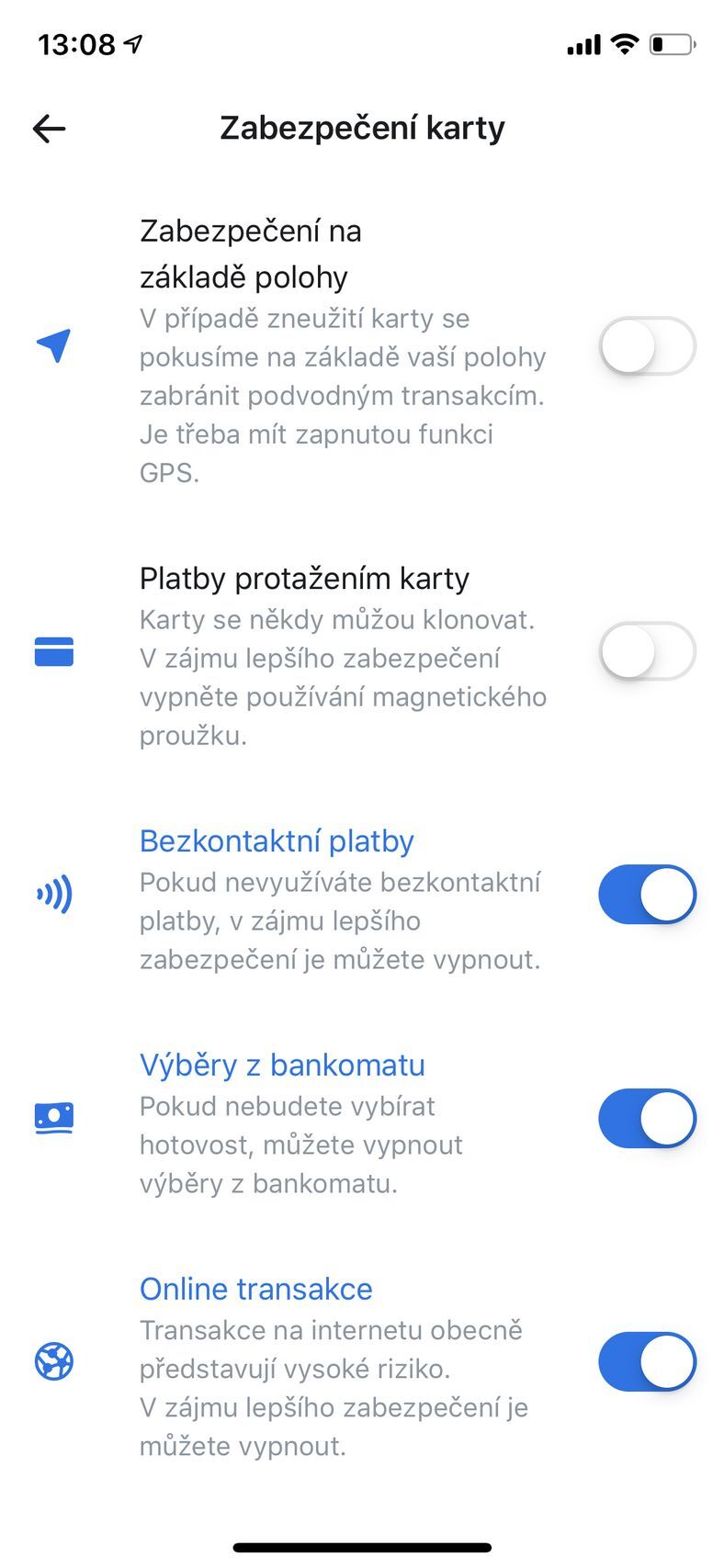
Task: Go back using the arrow button
Action: coord(50,127)
